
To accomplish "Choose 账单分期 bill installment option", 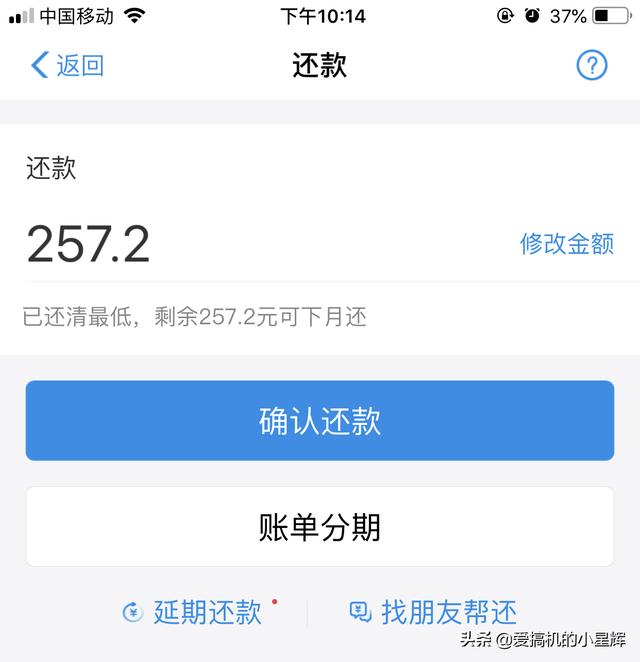I will (320, 527).
